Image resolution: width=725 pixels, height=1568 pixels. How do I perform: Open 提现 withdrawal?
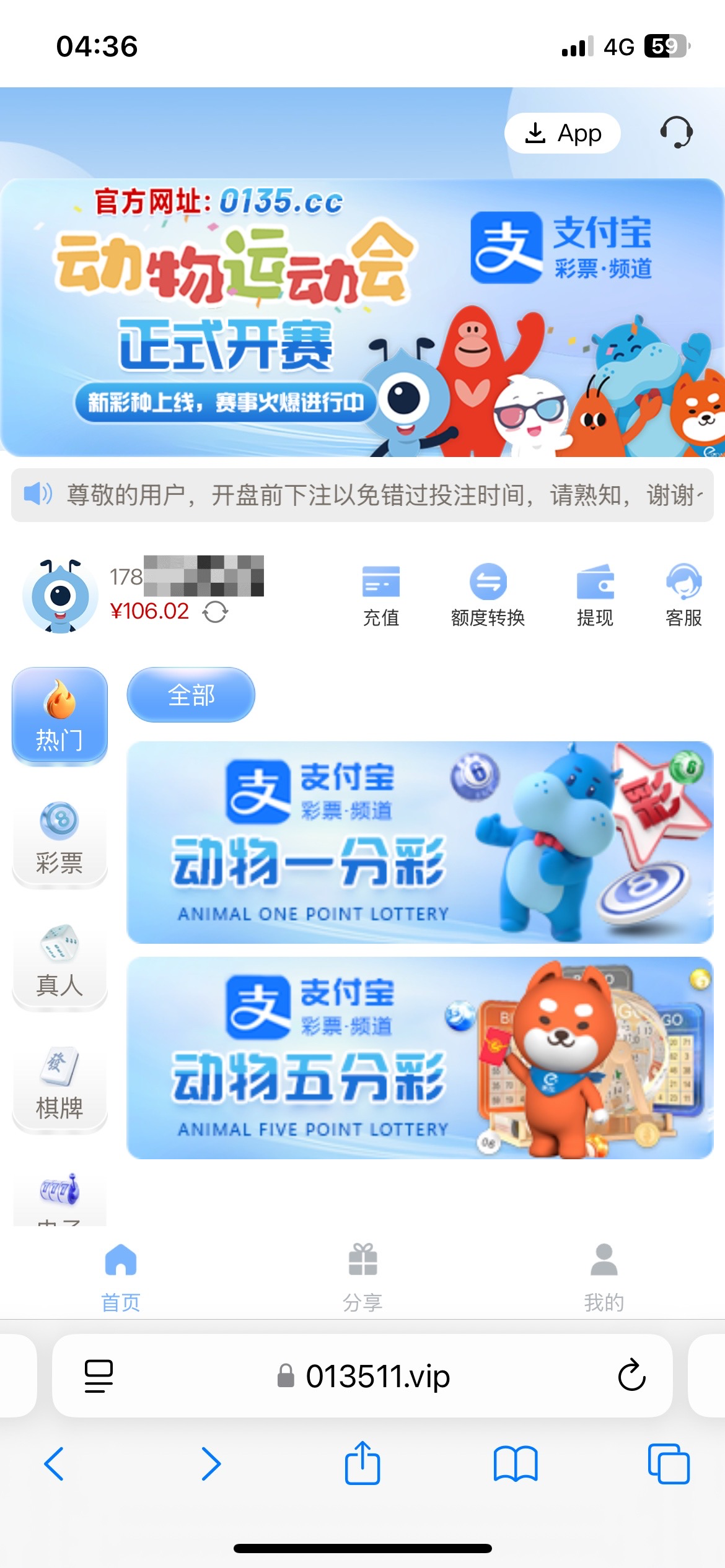click(x=595, y=595)
